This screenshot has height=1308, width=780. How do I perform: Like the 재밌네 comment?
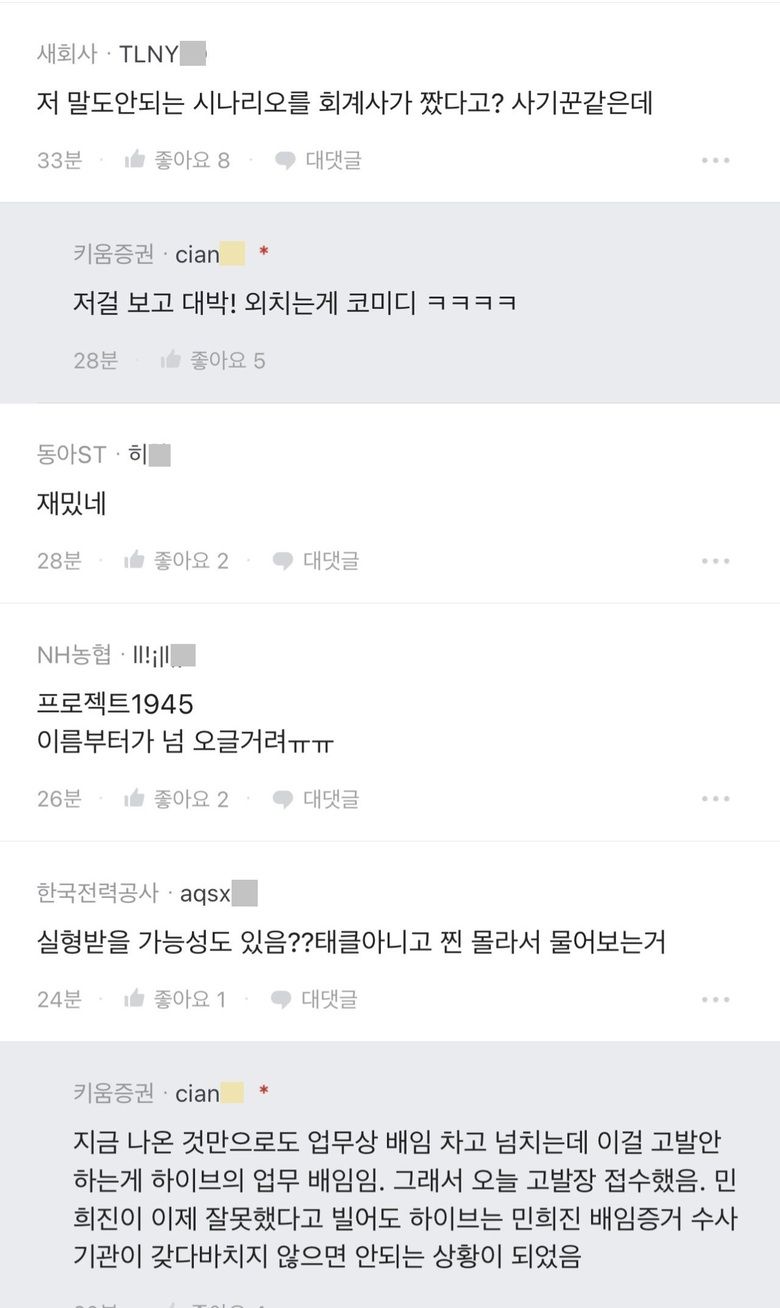click(176, 561)
